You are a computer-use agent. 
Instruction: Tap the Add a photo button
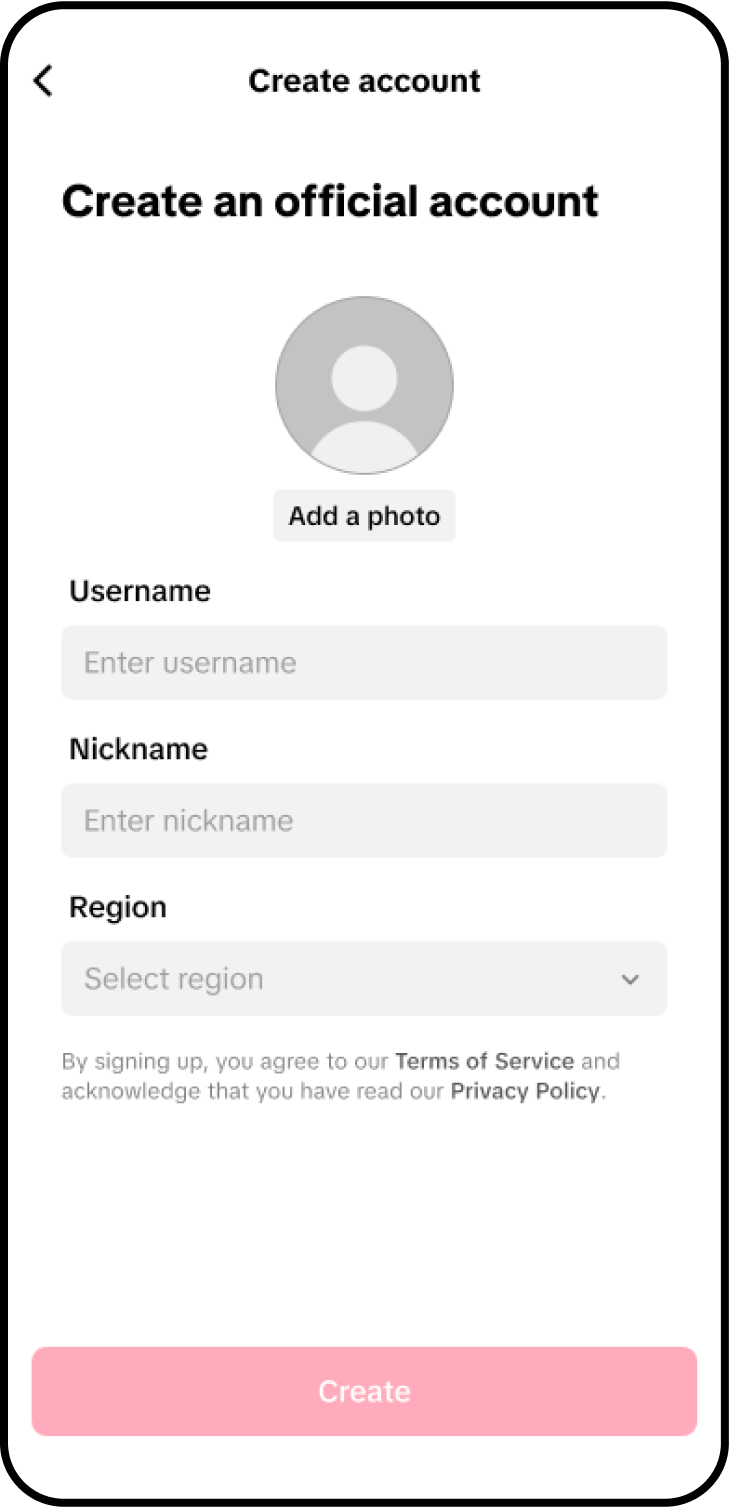[364, 516]
